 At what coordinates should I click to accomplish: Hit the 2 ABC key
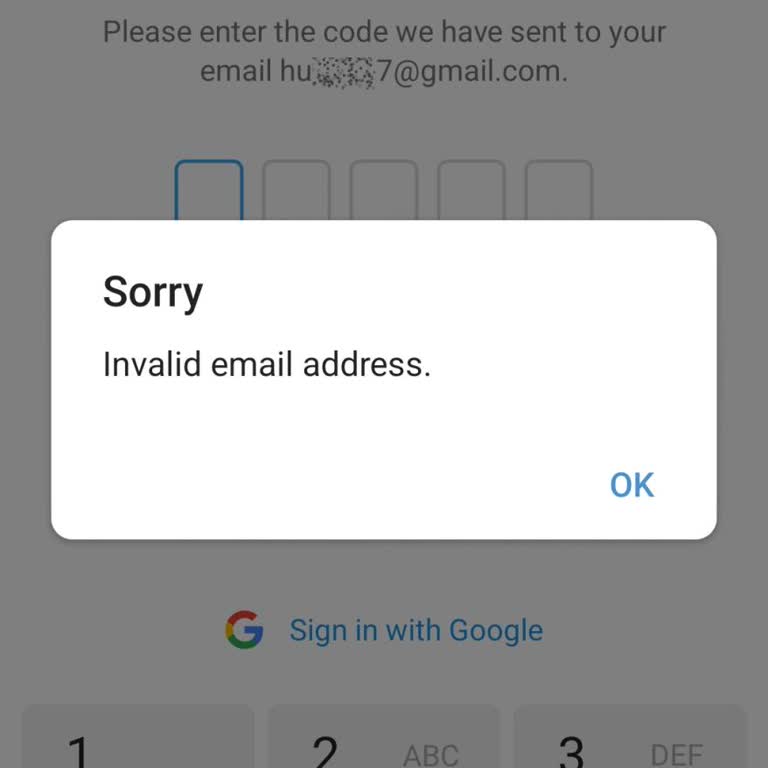coord(384,740)
